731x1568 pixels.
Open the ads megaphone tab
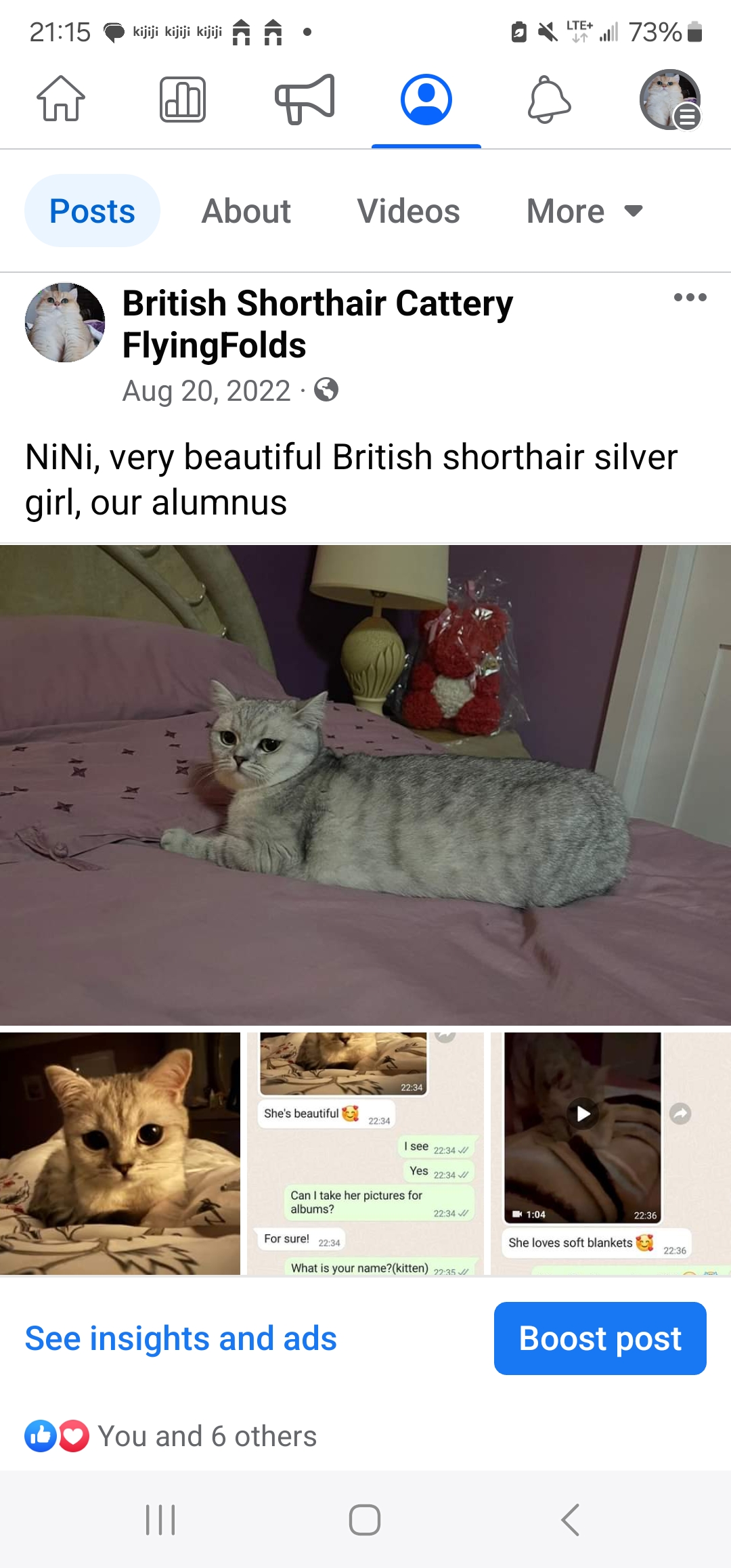click(x=305, y=99)
